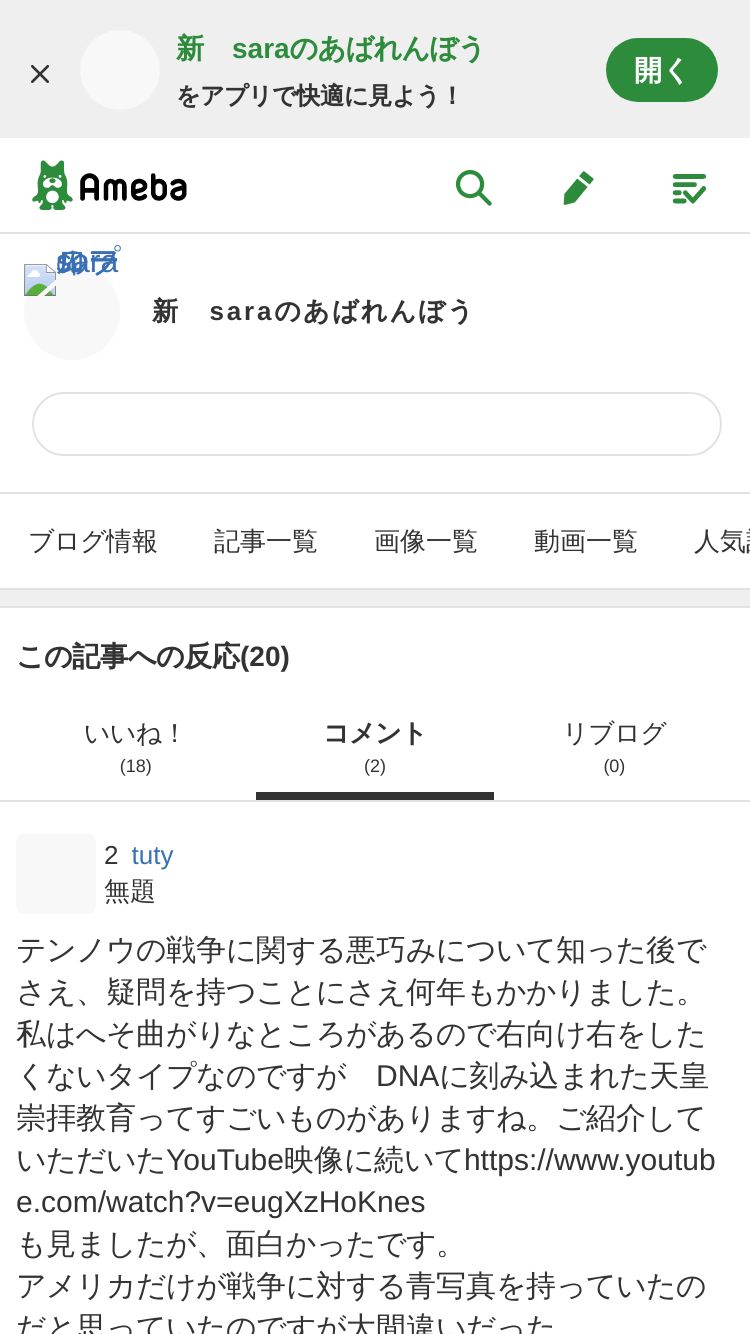
Task: Open commenter tuty's profile
Action: click(152, 855)
